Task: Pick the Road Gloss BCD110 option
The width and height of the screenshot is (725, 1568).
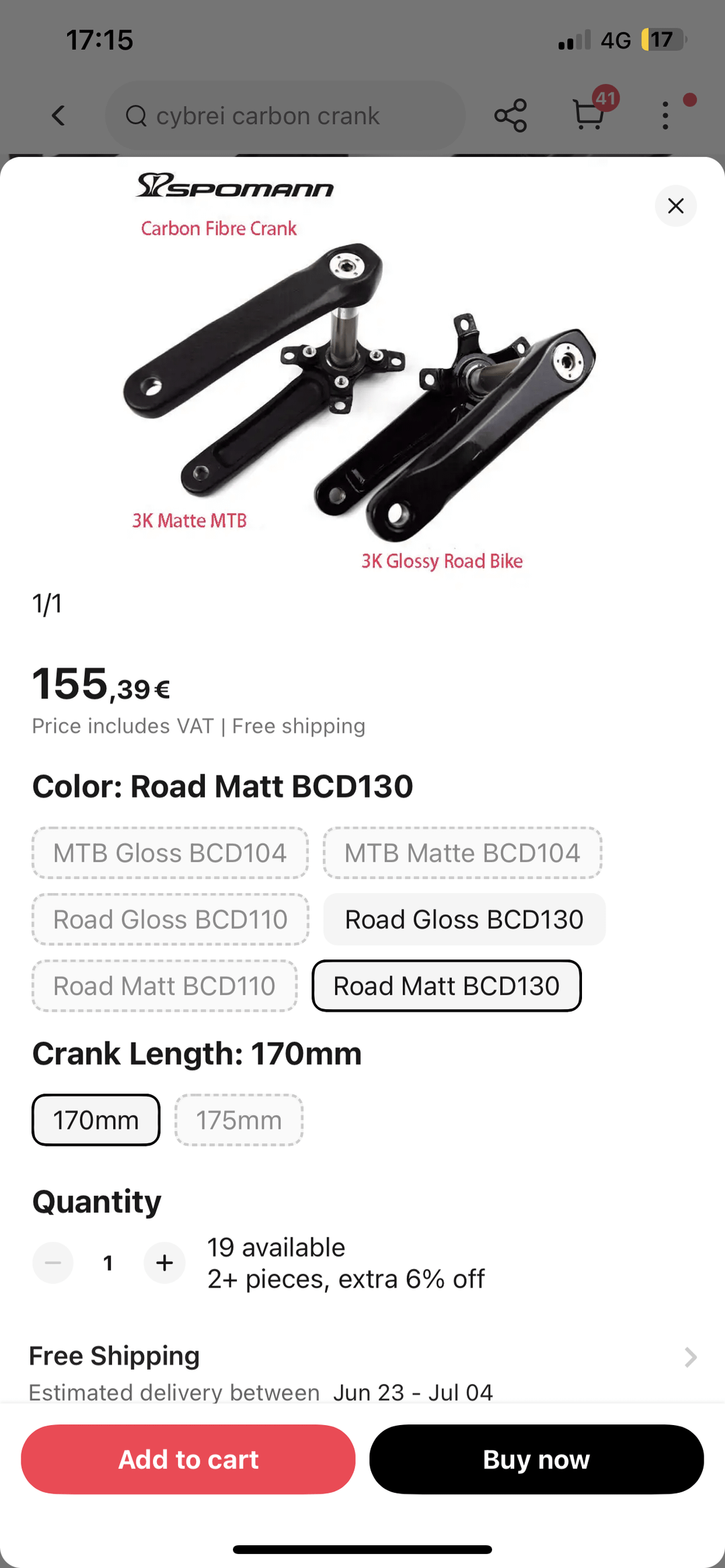Action: [171, 919]
